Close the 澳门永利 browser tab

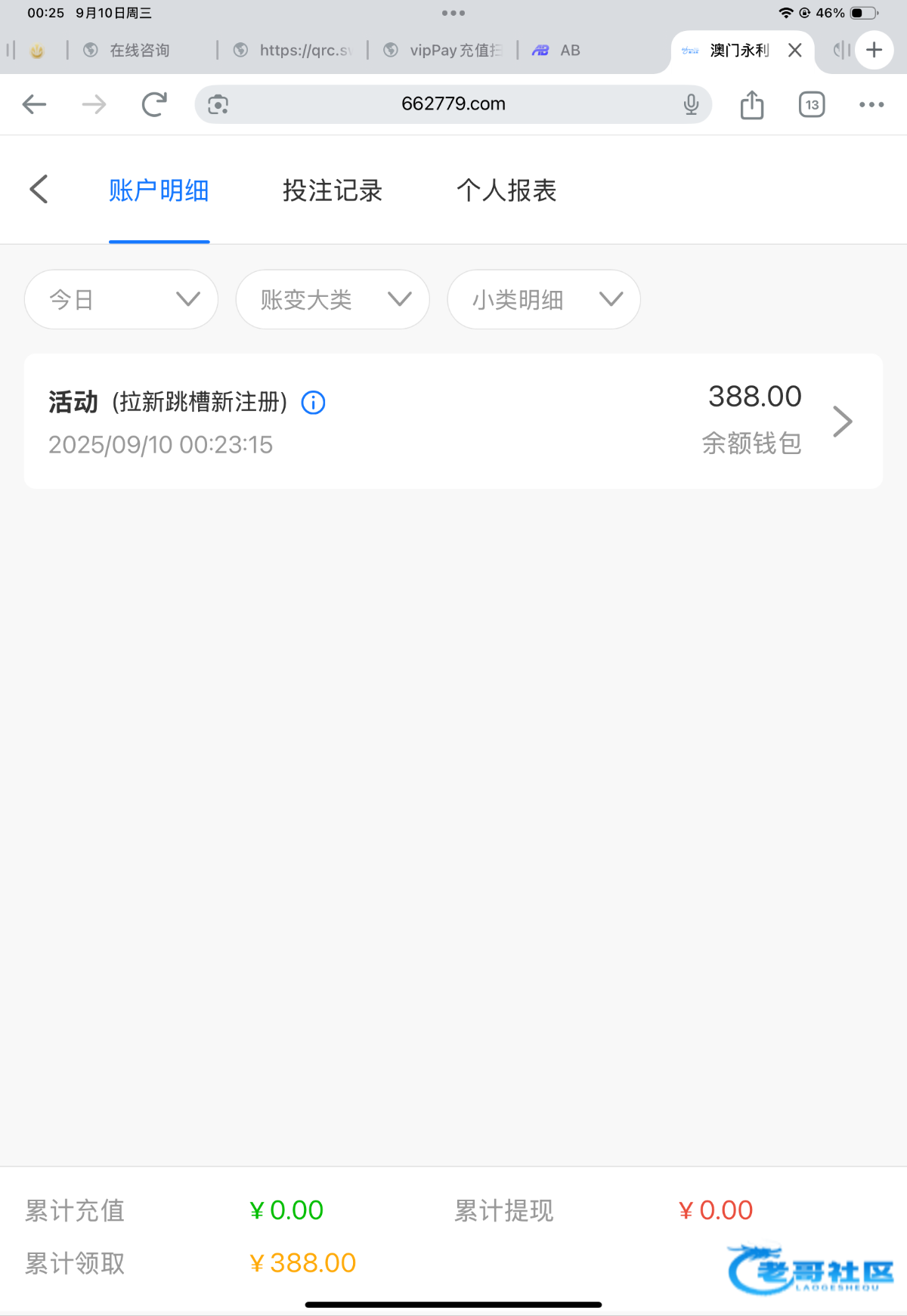point(795,51)
